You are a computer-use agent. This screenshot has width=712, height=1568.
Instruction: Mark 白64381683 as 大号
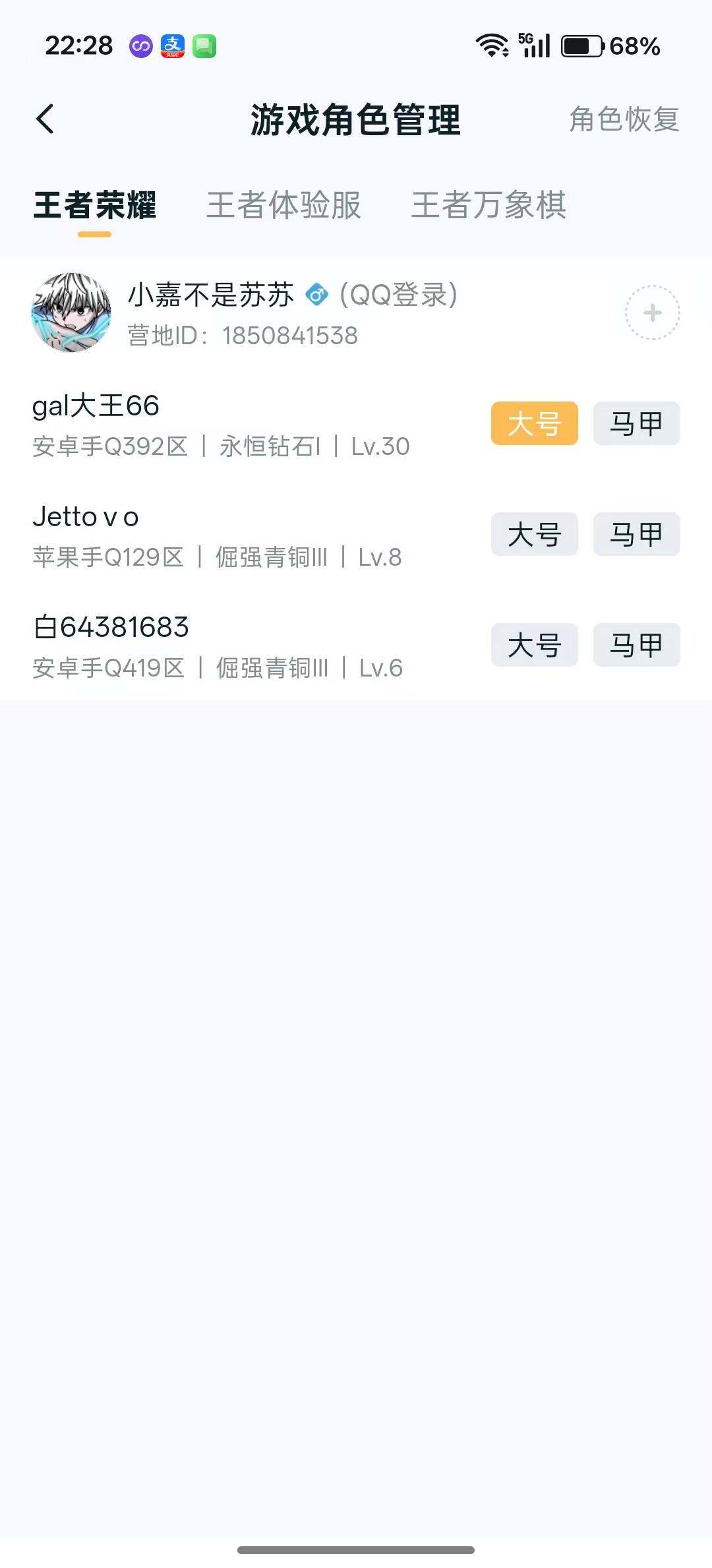click(534, 645)
